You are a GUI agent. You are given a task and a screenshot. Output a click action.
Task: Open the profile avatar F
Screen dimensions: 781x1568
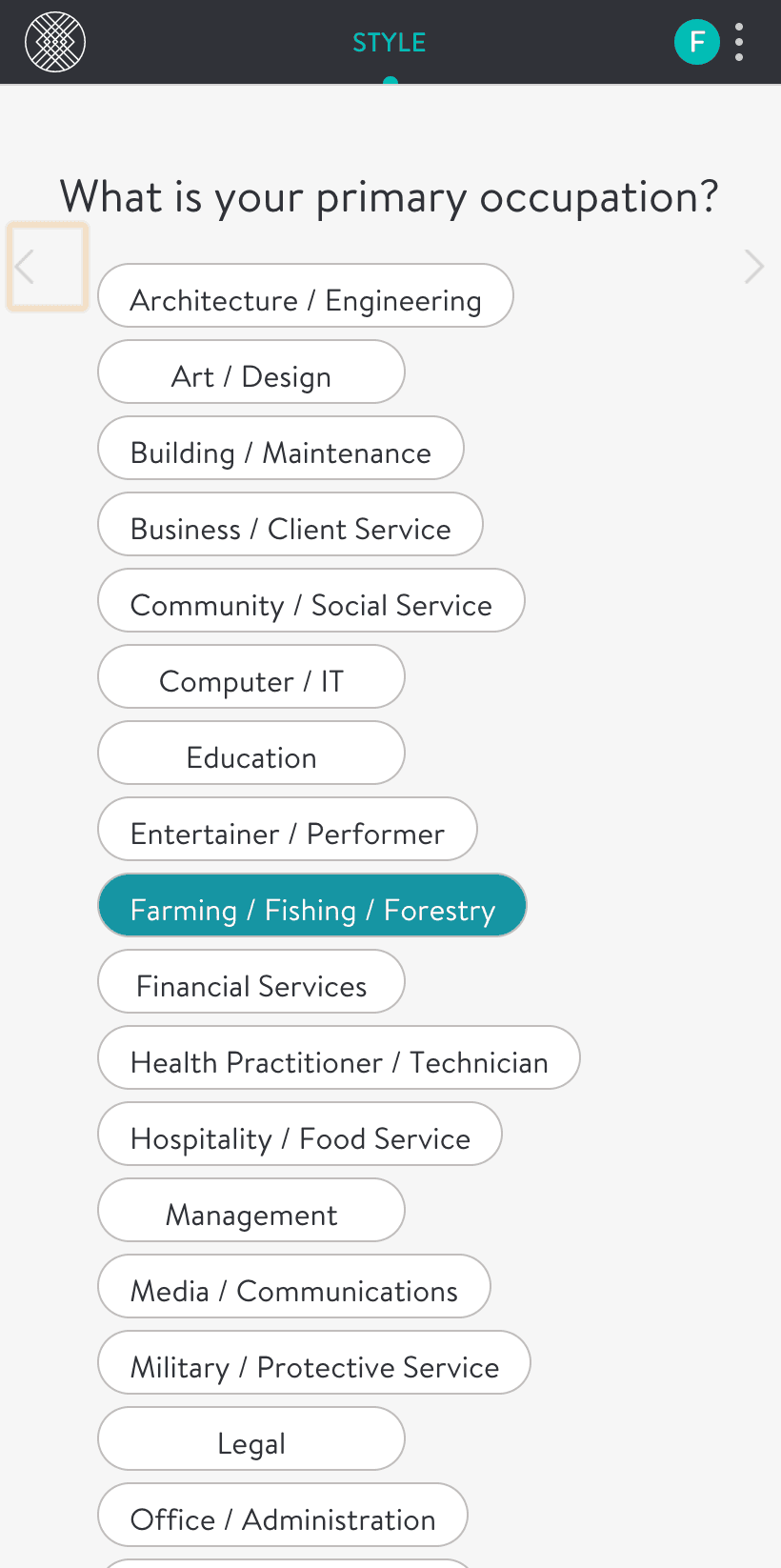[697, 43]
